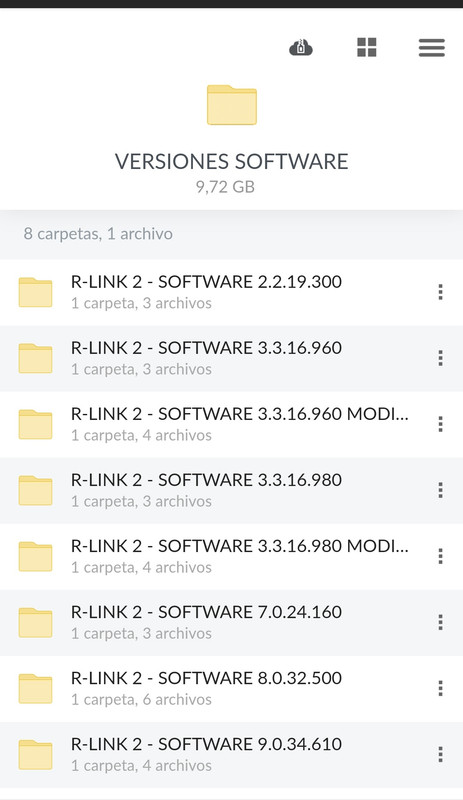463x800 pixels.
Task: Open the SOFTWARE 7.0.24.160 folder
Action: tap(231, 622)
